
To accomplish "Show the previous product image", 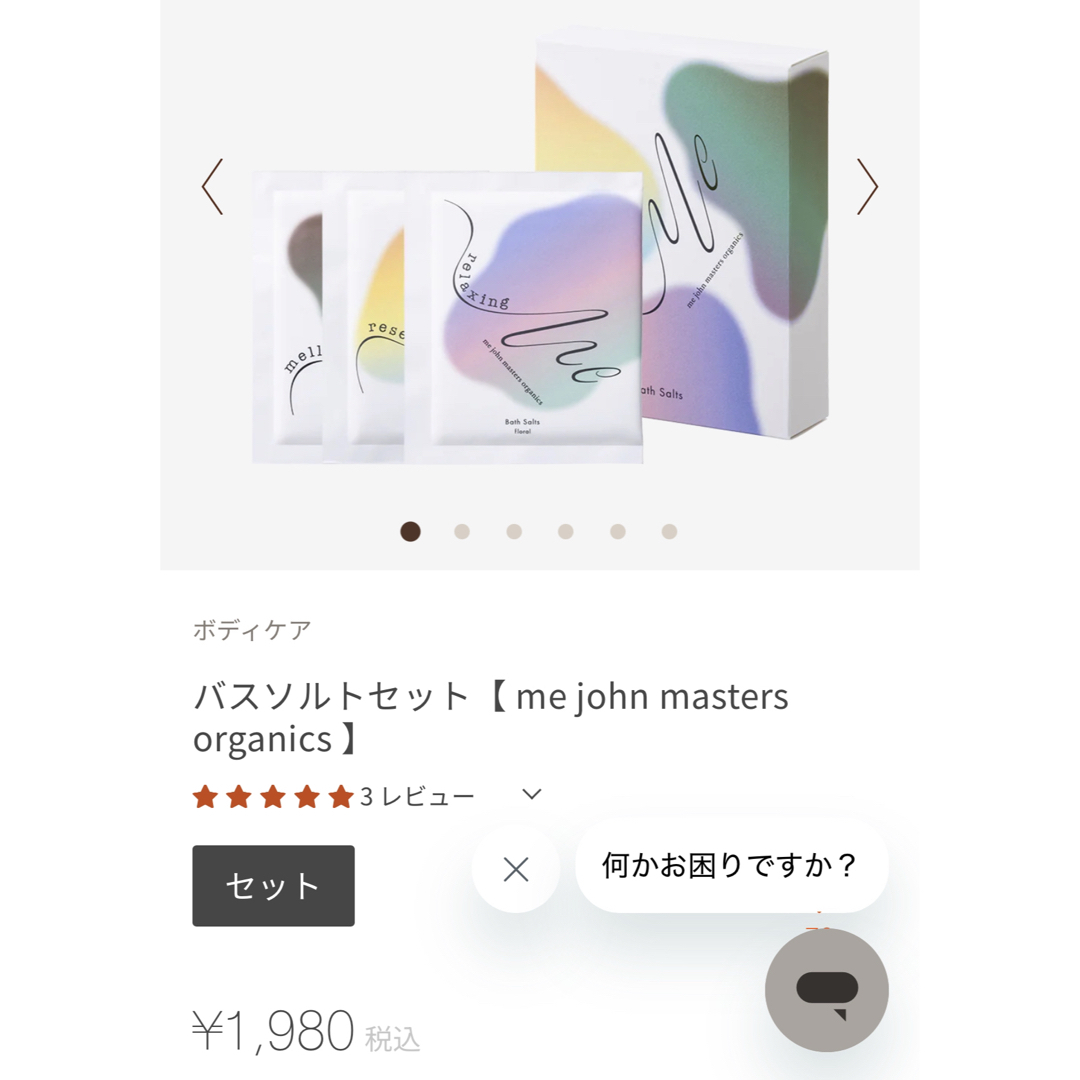I will pos(212,187).
